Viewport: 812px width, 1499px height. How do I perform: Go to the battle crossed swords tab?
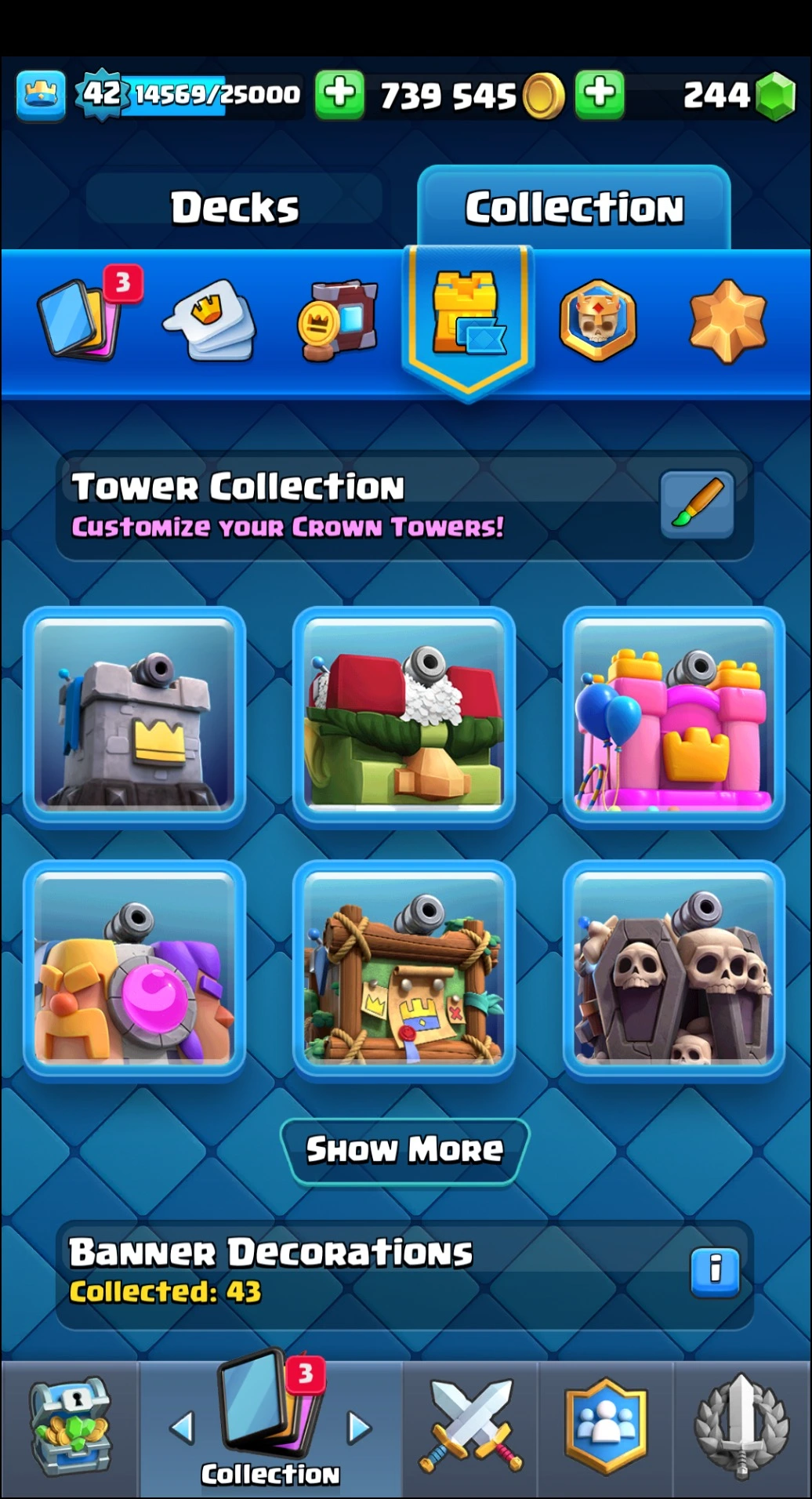(471, 1428)
